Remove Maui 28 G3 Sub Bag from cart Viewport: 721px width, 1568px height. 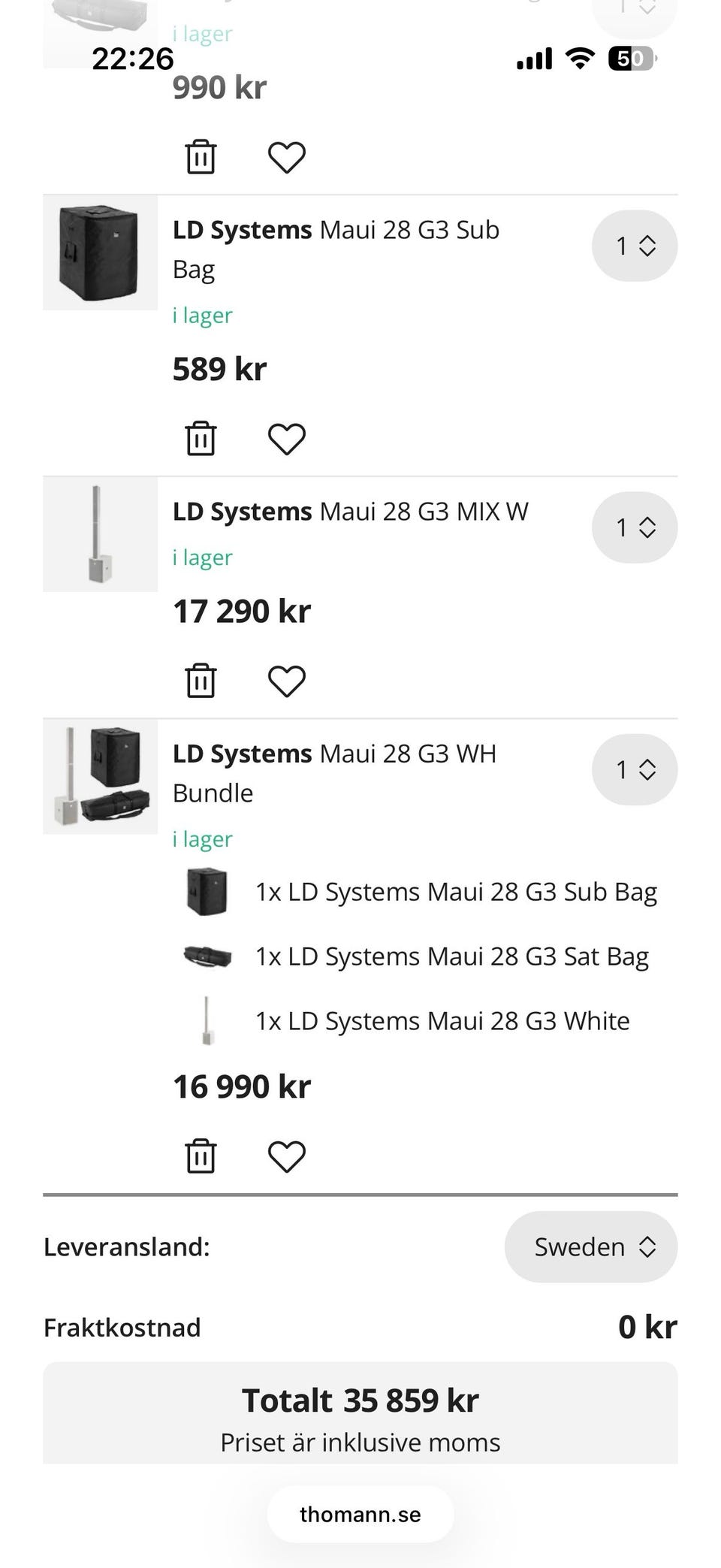click(x=201, y=439)
